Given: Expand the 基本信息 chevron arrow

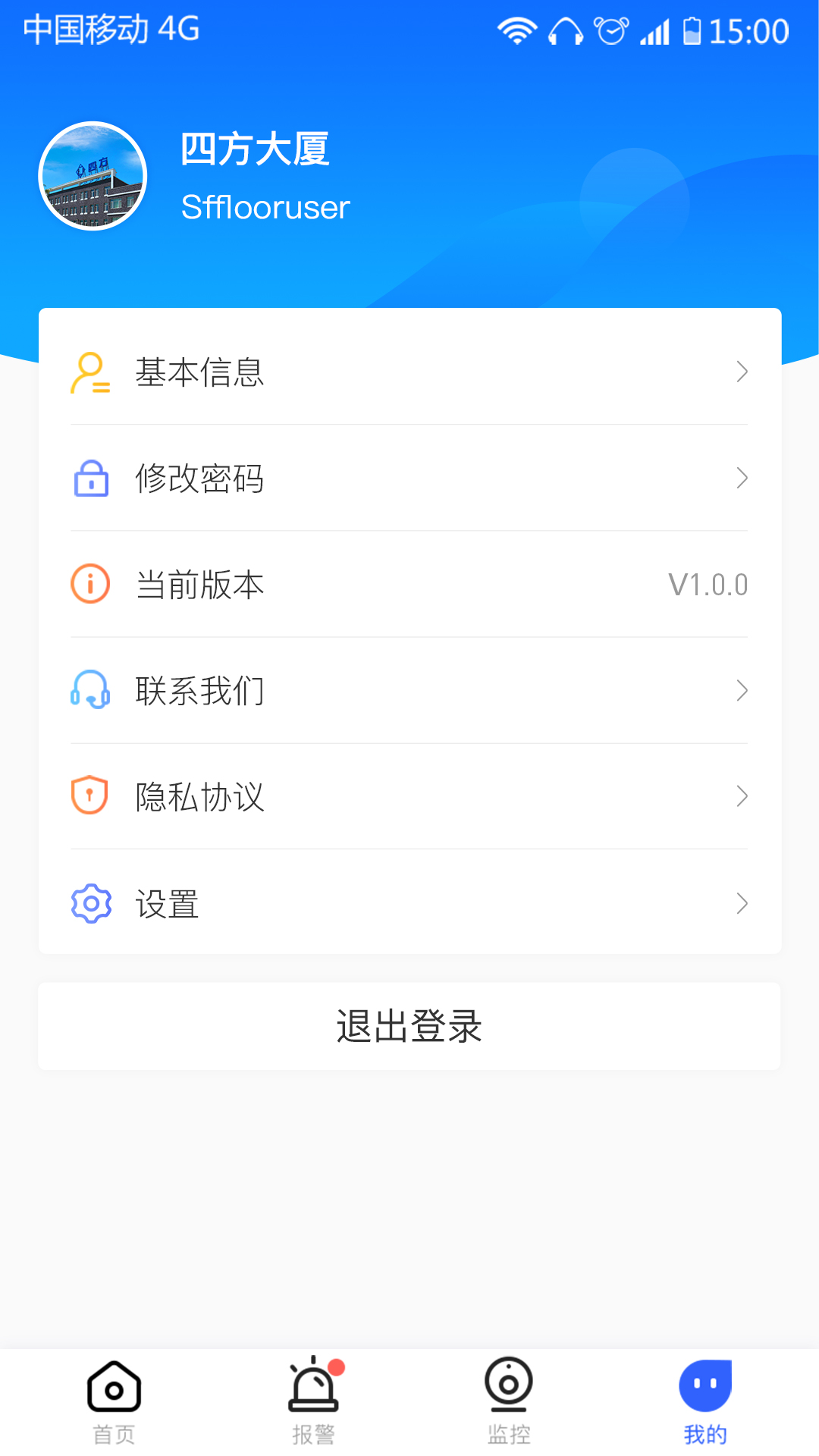Looking at the screenshot, I should (742, 372).
